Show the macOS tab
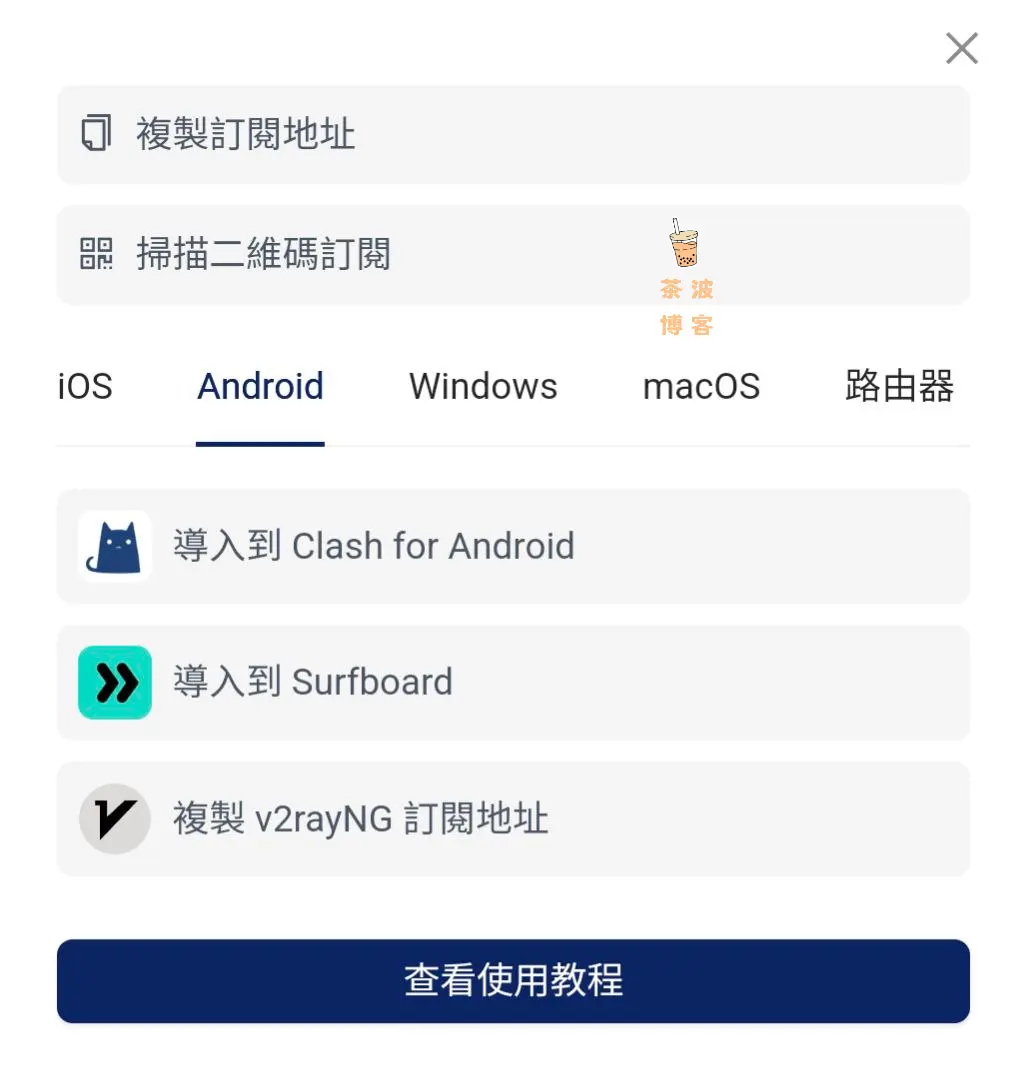The width and height of the screenshot is (1016, 1071). click(701, 387)
